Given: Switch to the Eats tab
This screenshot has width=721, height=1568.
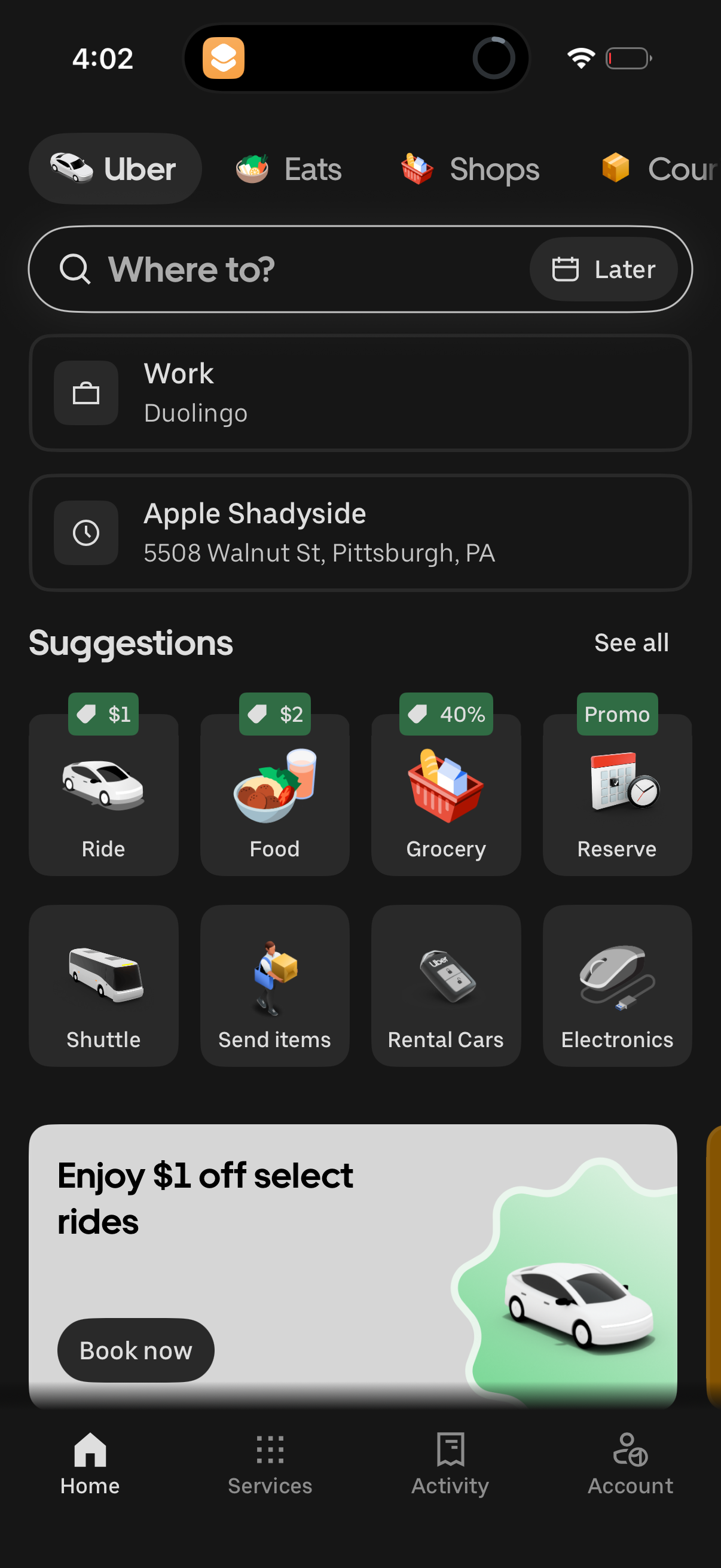Looking at the screenshot, I should pyautogui.click(x=286, y=169).
